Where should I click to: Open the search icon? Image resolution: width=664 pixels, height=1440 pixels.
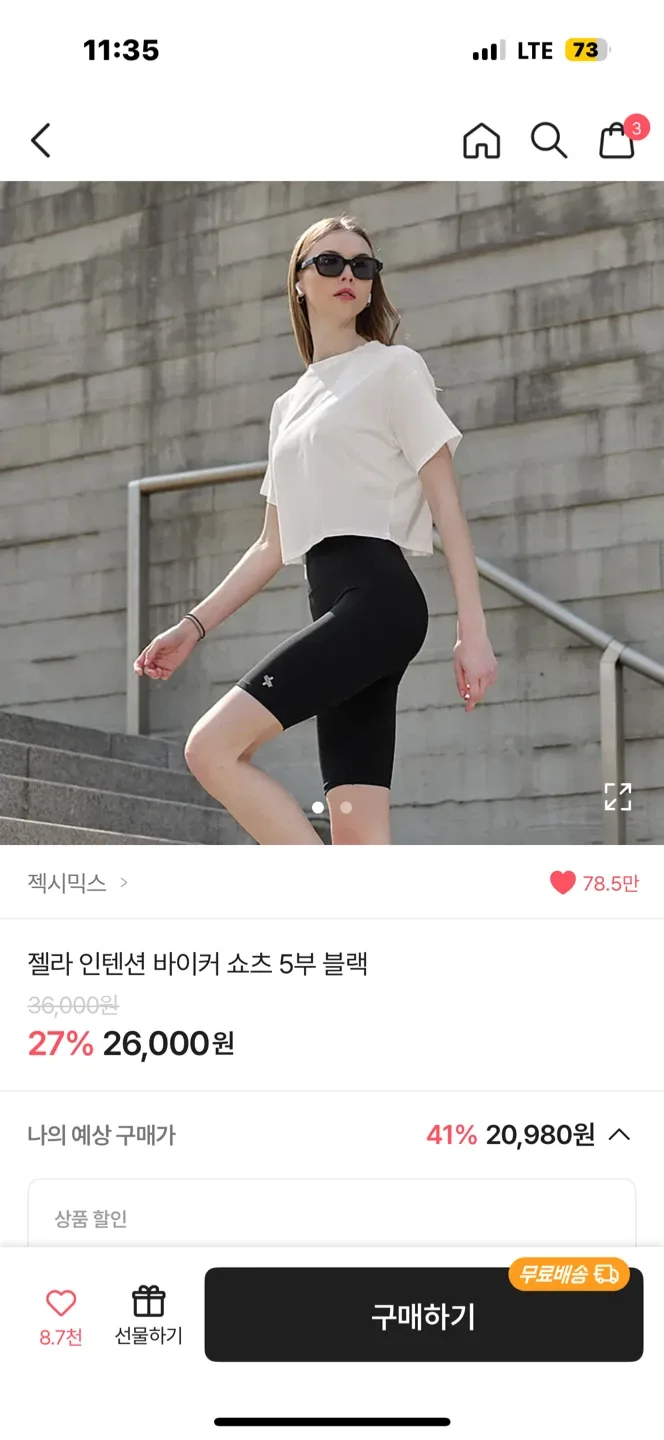click(548, 141)
